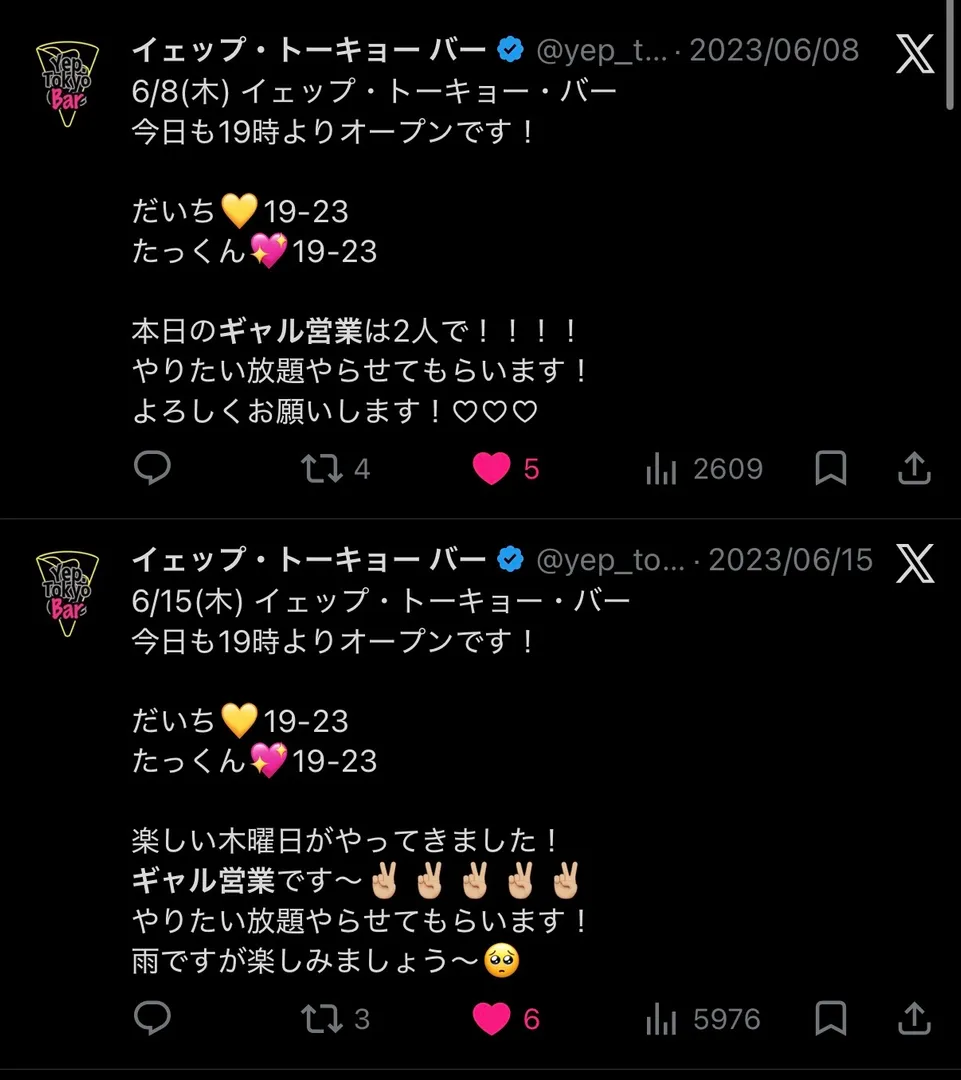Repost the 6/15(木) post

[x=322, y=1018]
